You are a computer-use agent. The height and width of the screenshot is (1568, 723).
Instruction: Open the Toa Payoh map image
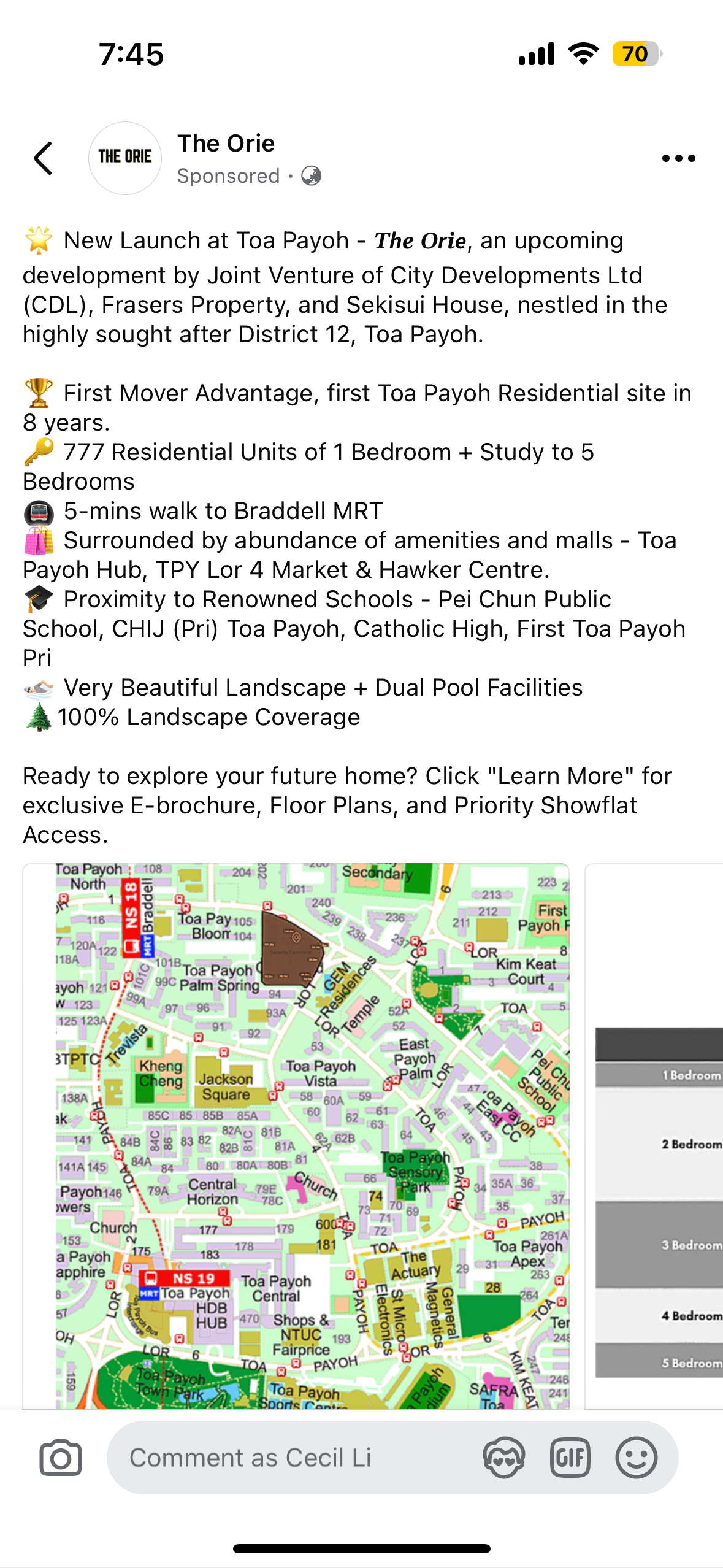click(296, 1135)
